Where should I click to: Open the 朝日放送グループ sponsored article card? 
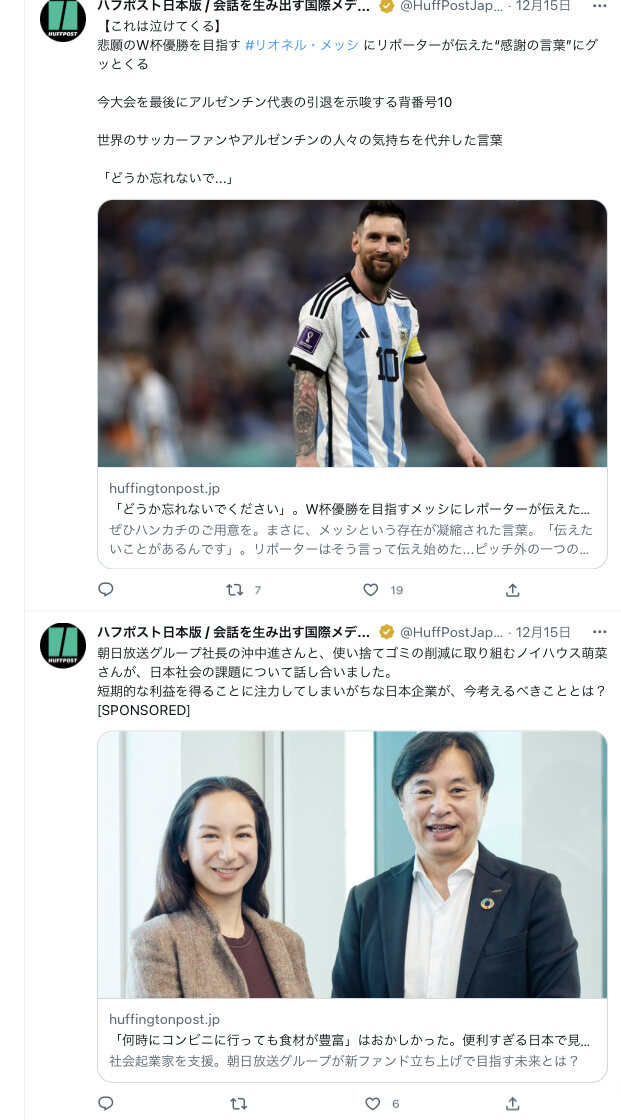tap(352, 906)
